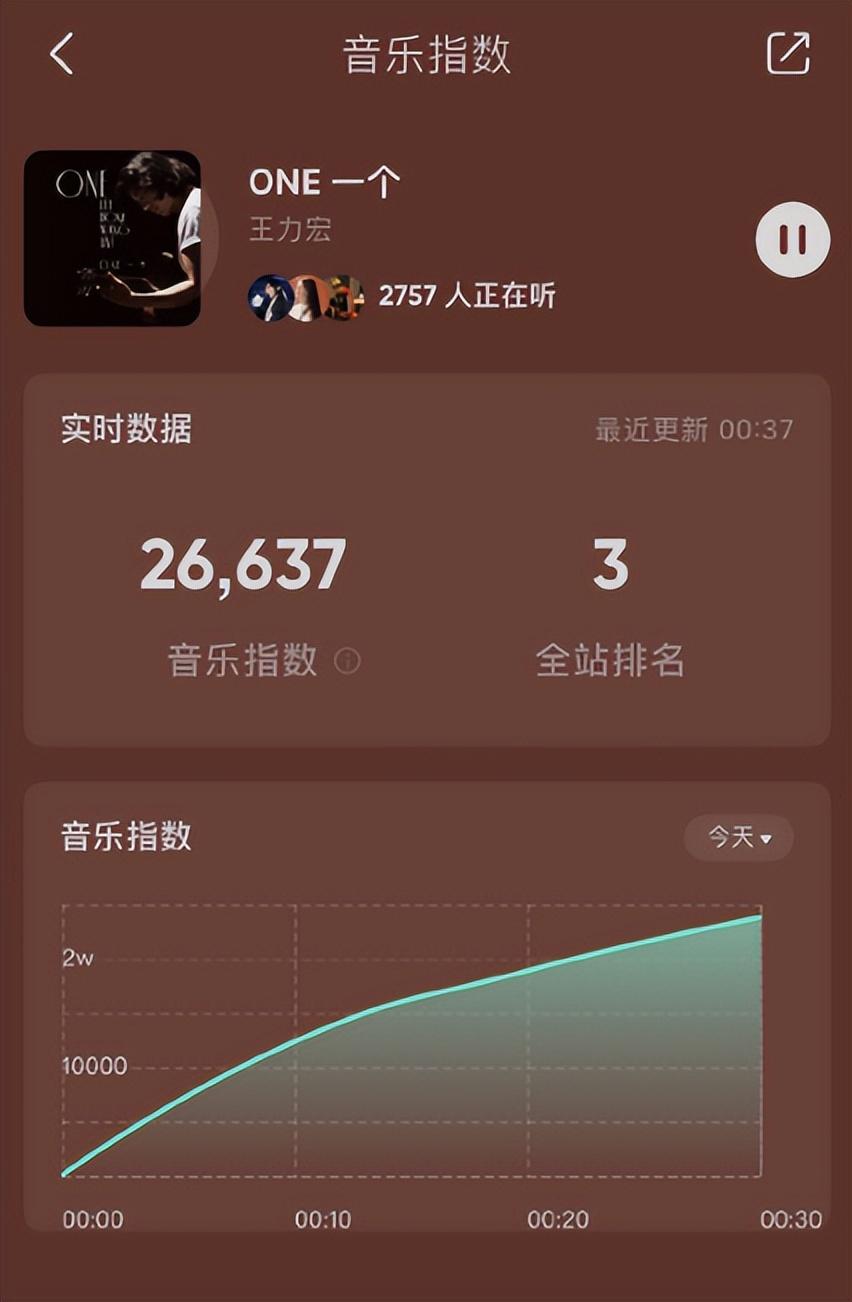Share the music index page

point(788,54)
